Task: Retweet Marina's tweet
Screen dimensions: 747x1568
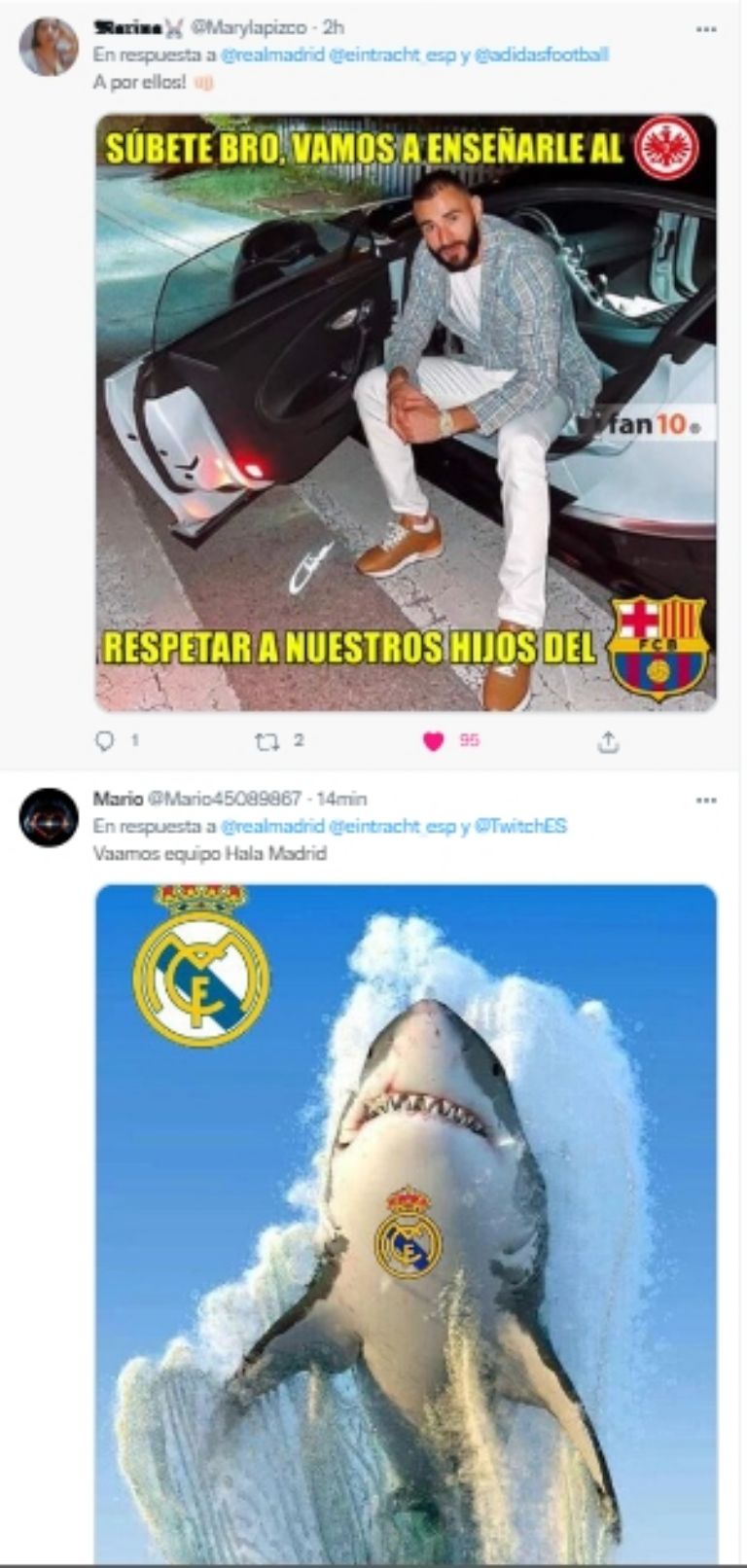Action: click(x=267, y=741)
